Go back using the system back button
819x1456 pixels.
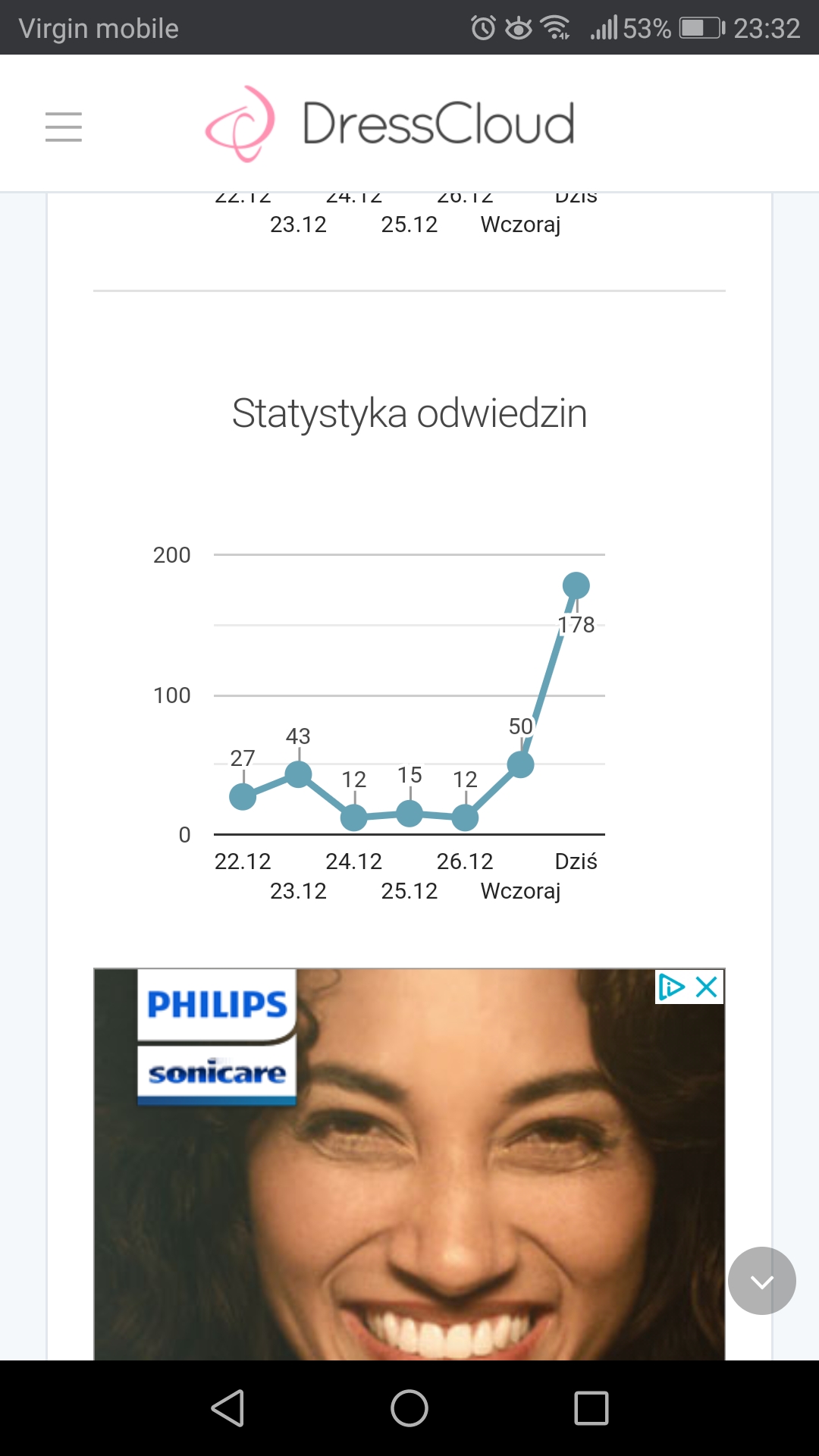227,1408
